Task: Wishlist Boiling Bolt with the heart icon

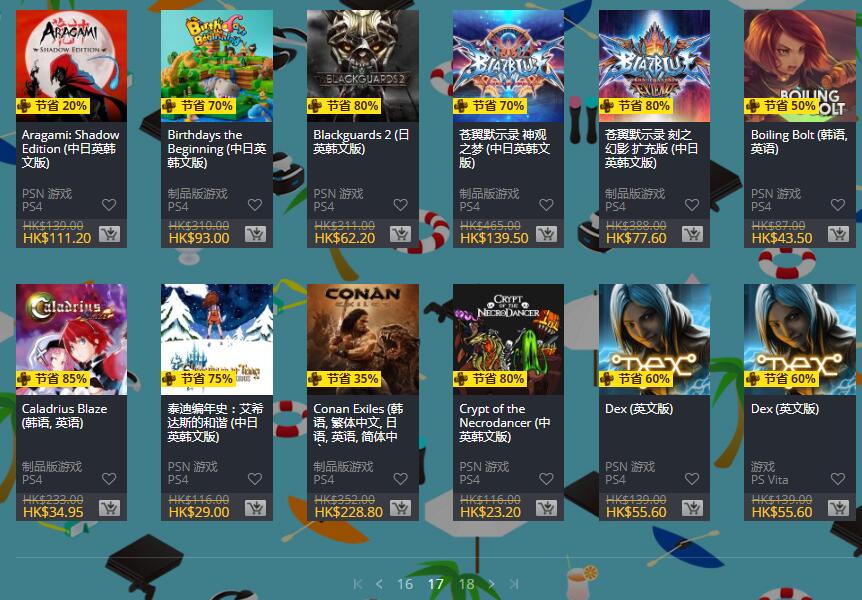Action: point(838,205)
